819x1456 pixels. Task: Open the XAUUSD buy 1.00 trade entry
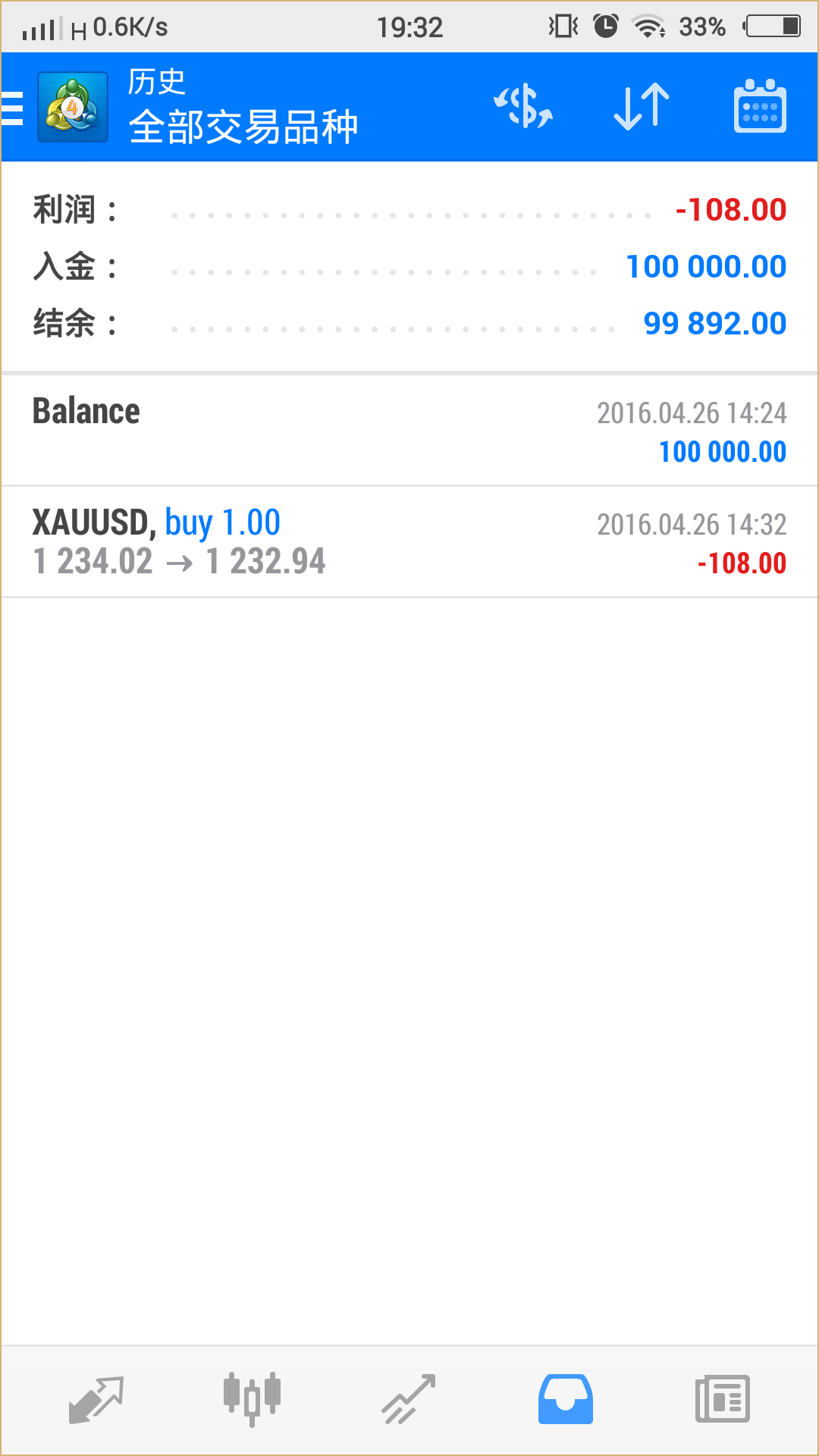pyautogui.click(x=409, y=542)
